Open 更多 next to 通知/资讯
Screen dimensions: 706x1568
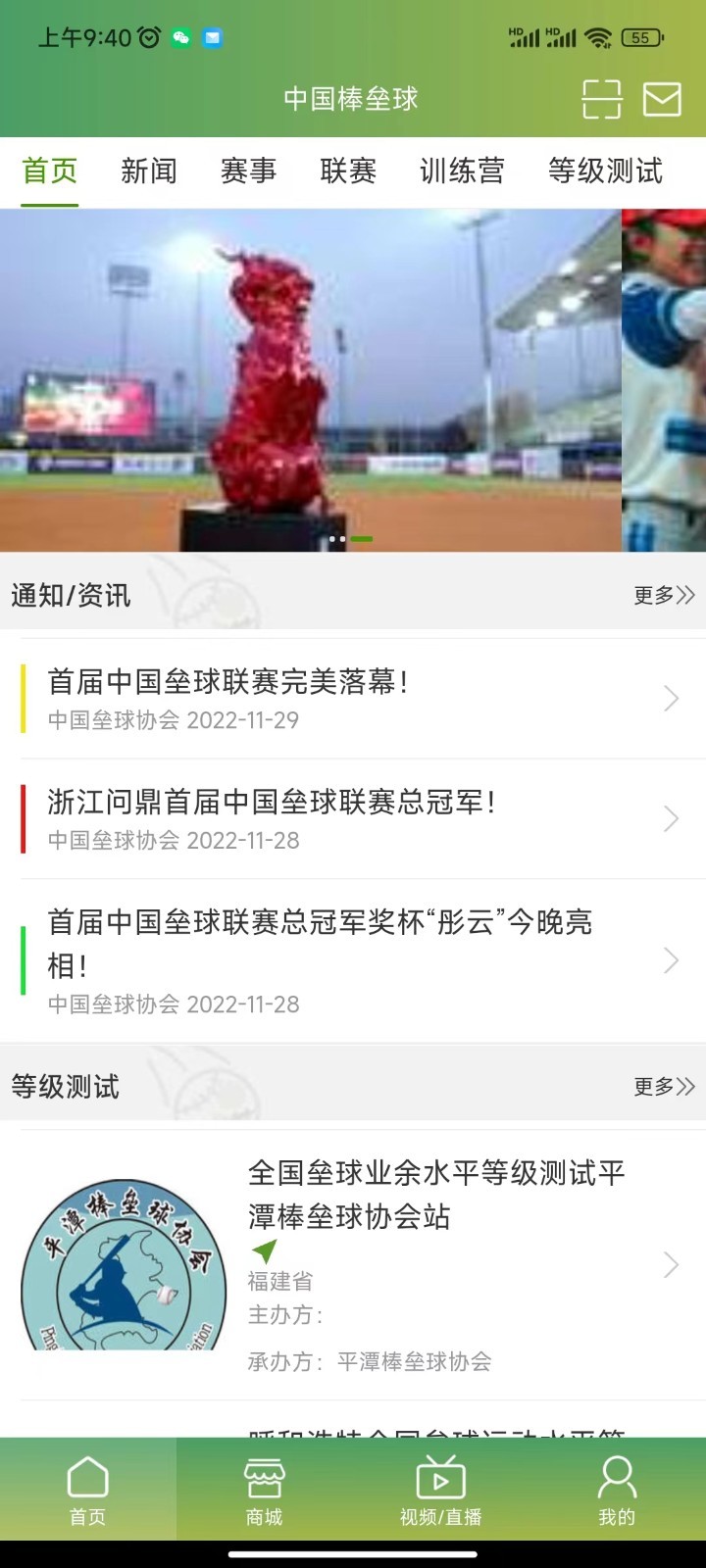664,594
